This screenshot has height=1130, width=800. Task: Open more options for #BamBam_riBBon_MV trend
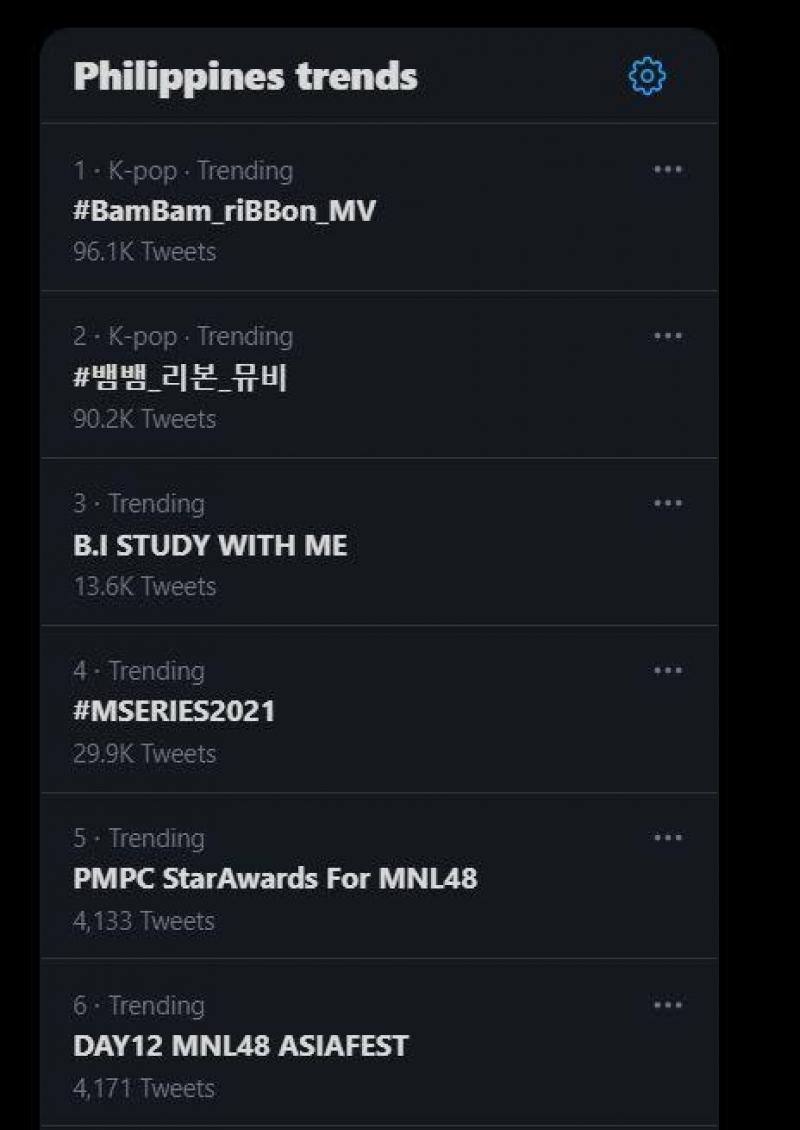(666, 169)
